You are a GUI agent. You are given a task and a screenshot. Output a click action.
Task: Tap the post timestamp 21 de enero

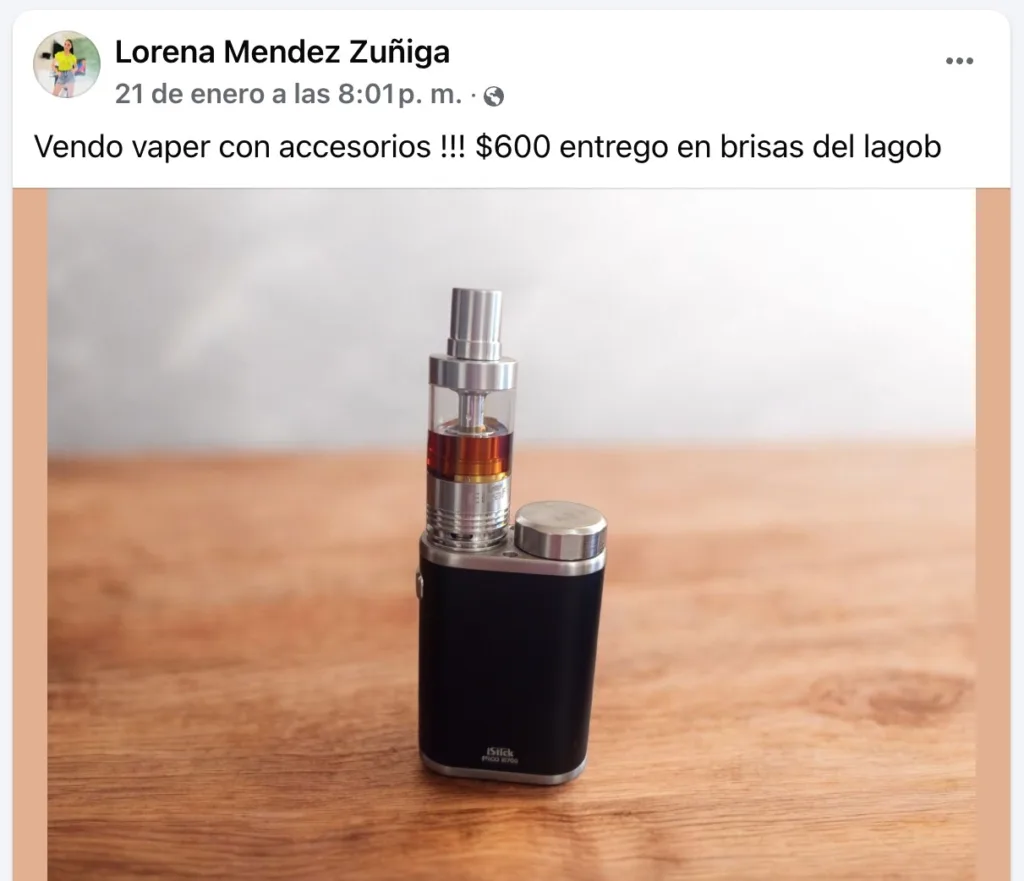coord(288,95)
